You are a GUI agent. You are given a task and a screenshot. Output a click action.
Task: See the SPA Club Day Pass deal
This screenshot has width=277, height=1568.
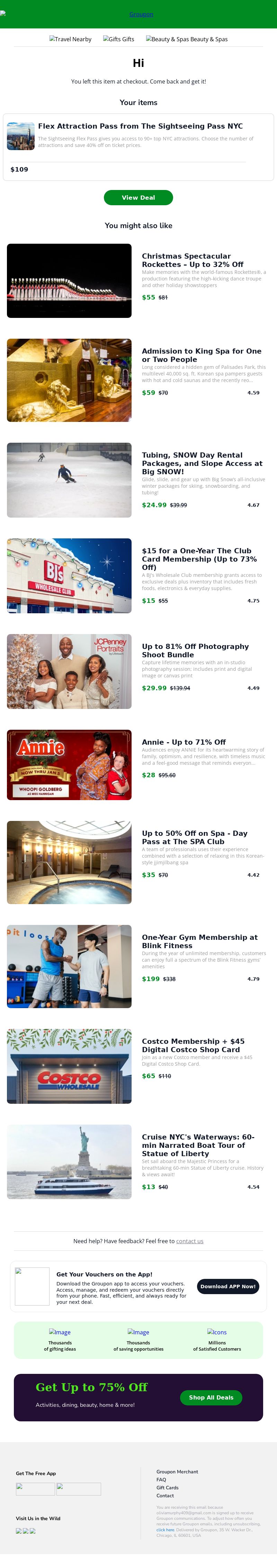click(x=194, y=837)
